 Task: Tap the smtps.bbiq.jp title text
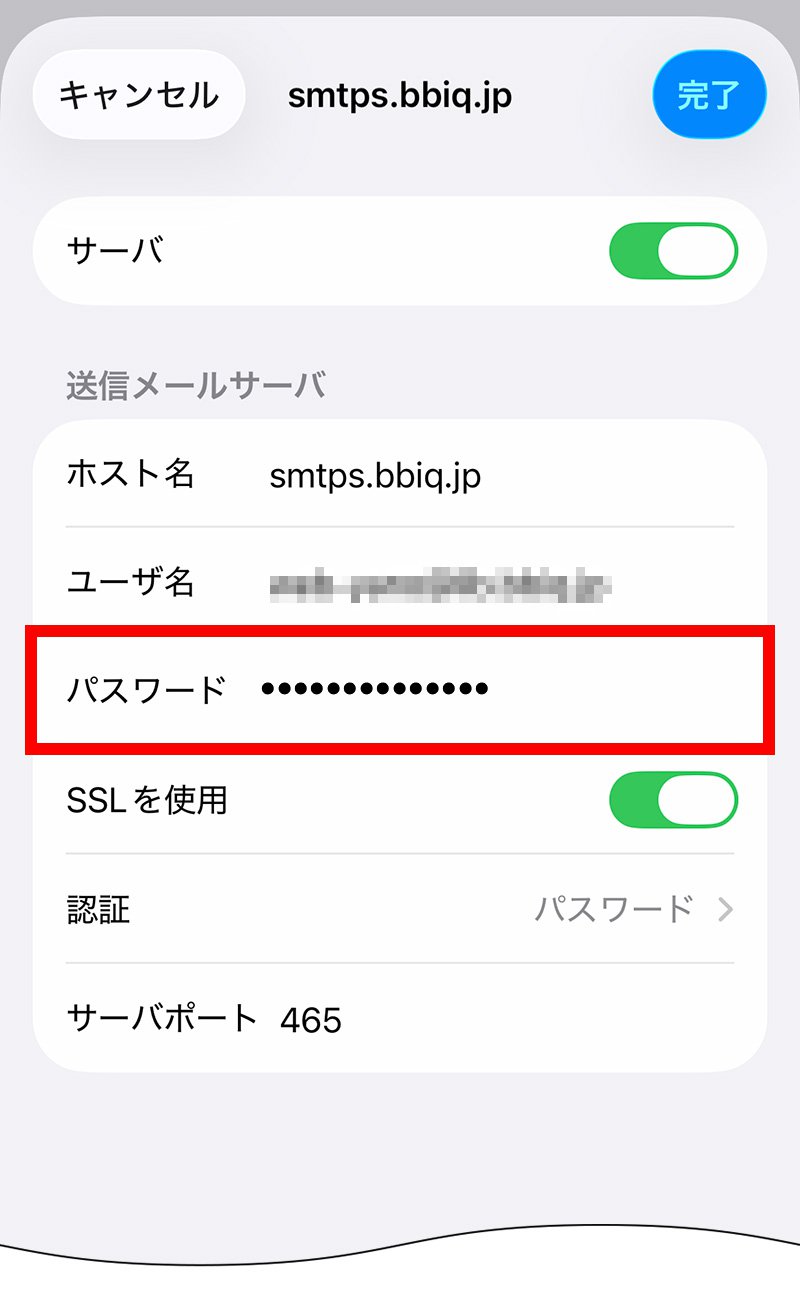pyautogui.click(x=398, y=95)
